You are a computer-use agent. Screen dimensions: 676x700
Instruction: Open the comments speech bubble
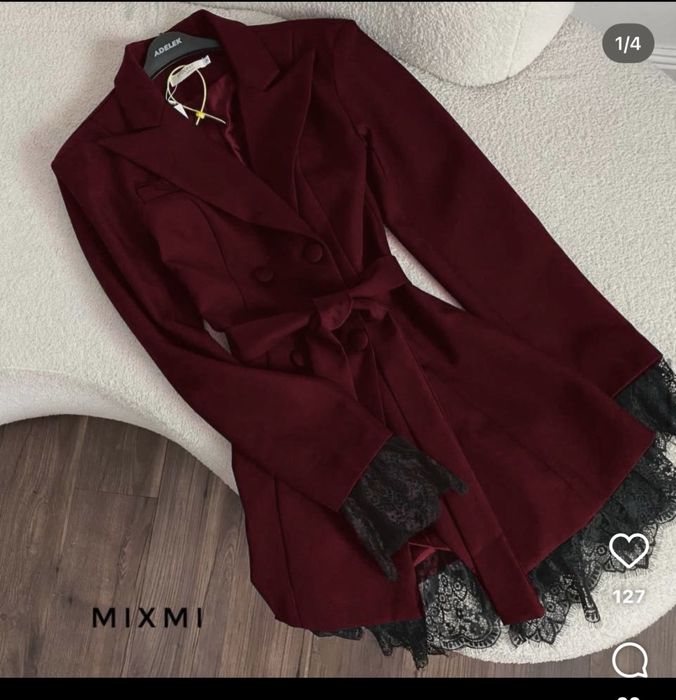pyautogui.click(x=629, y=660)
